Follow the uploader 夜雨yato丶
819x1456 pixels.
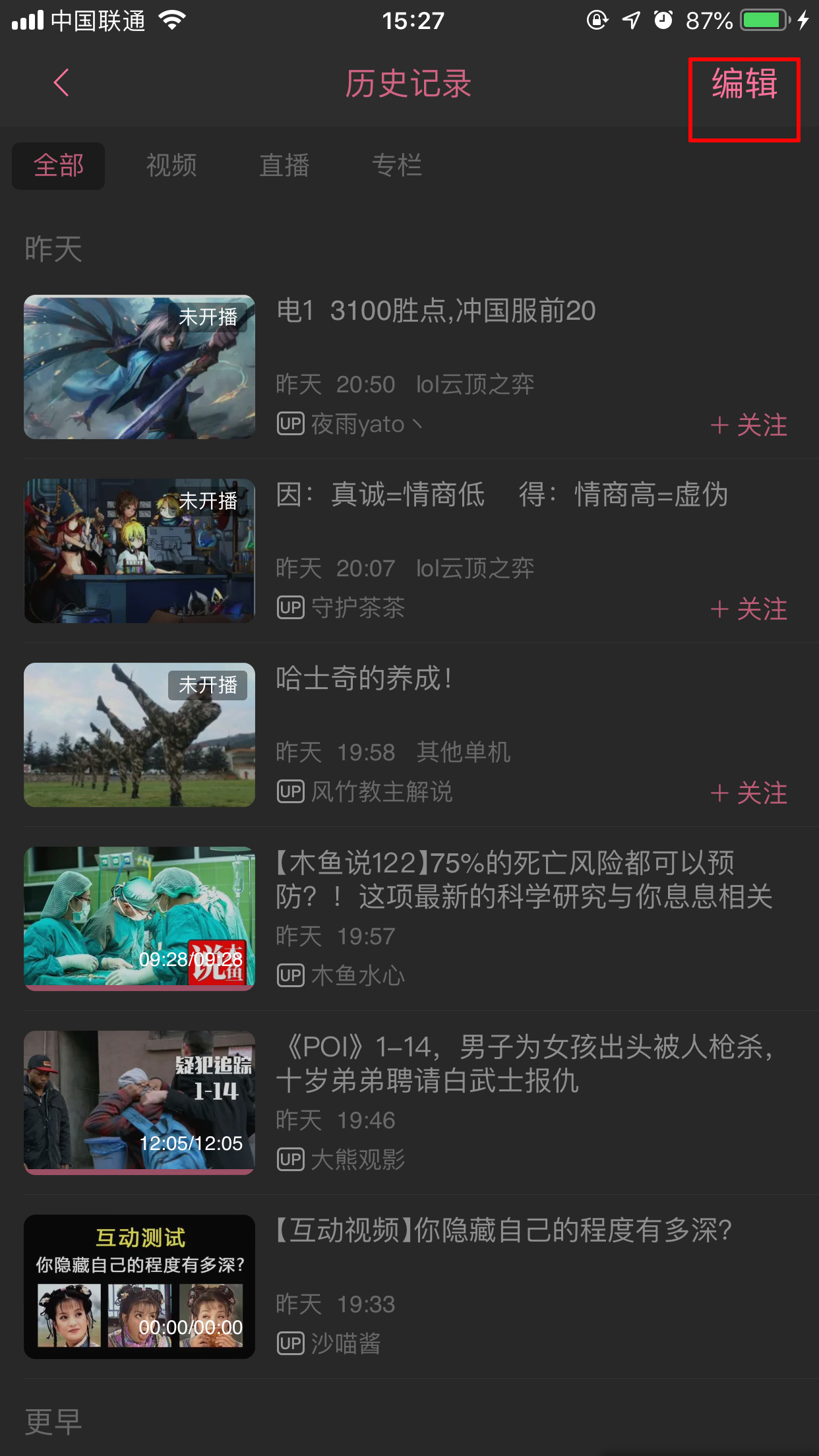click(x=748, y=425)
